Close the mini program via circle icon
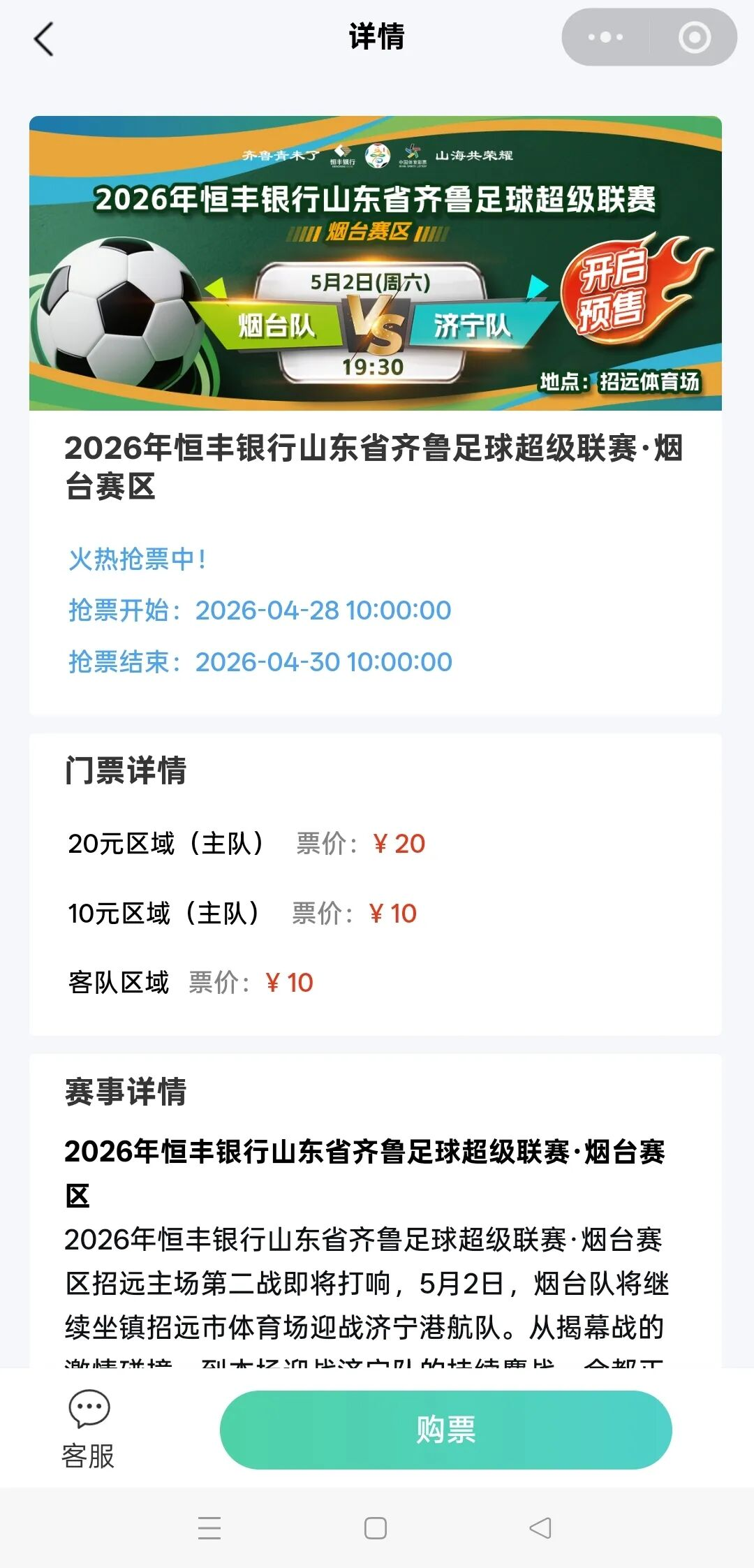The width and height of the screenshot is (754, 1568). pyautogui.click(x=694, y=37)
